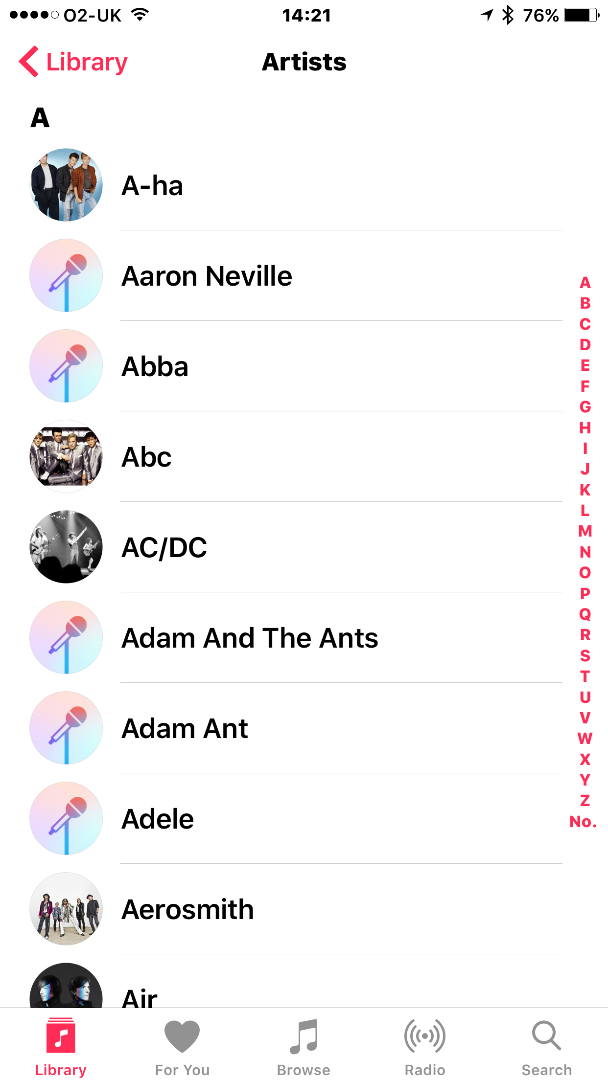Jump to letter M in index

585,531
